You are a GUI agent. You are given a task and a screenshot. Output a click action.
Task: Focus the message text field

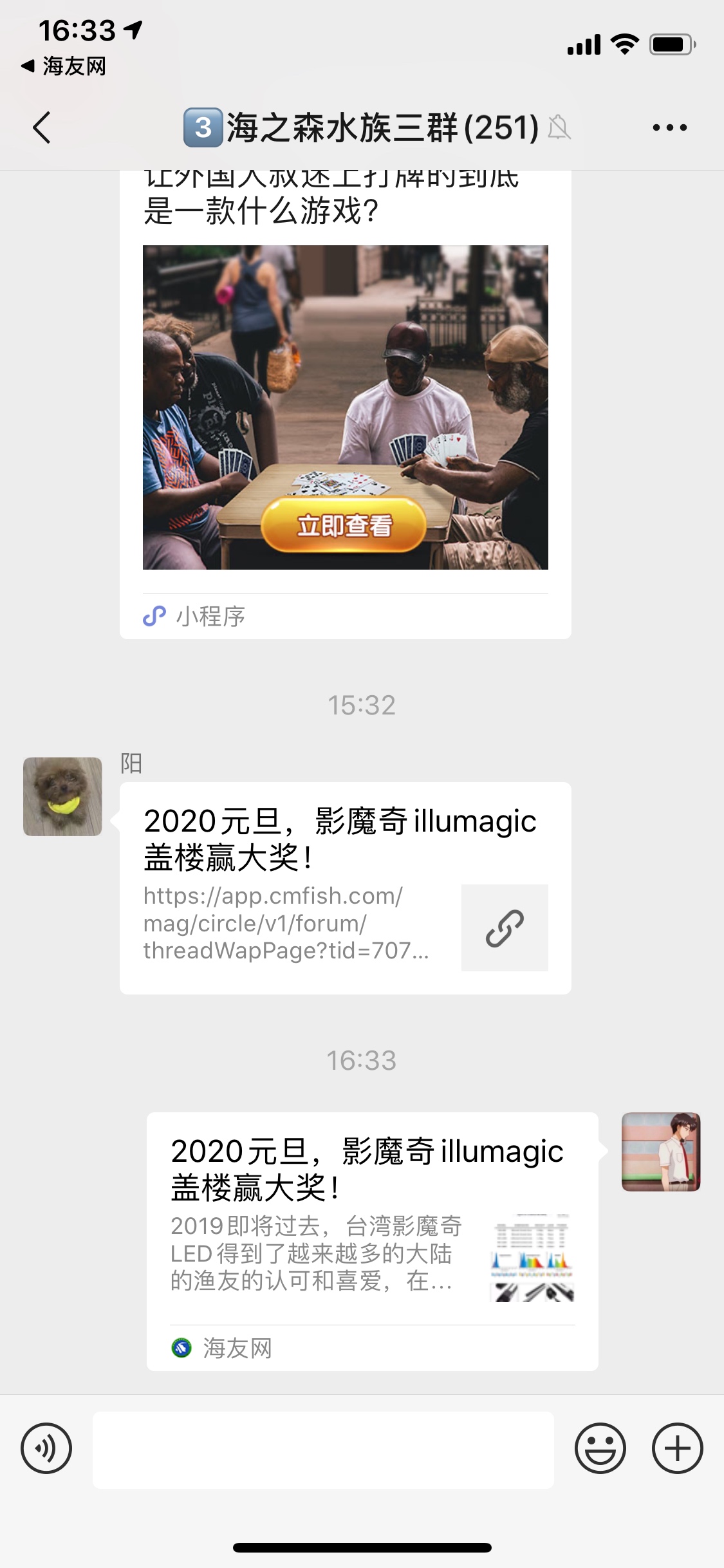pyautogui.click(x=323, y=1450)
